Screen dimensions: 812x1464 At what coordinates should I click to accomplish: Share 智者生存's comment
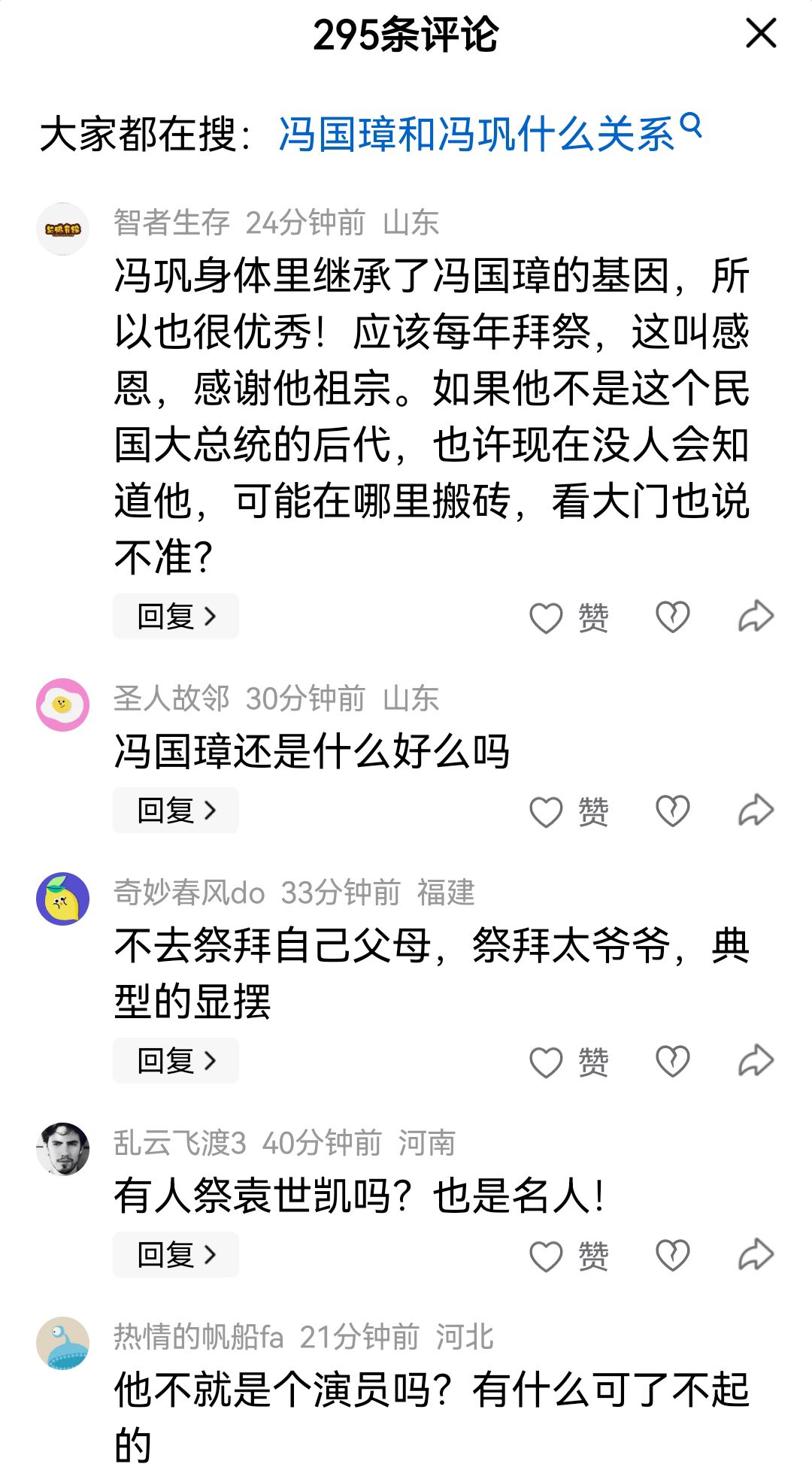click(x=755, y=617)
